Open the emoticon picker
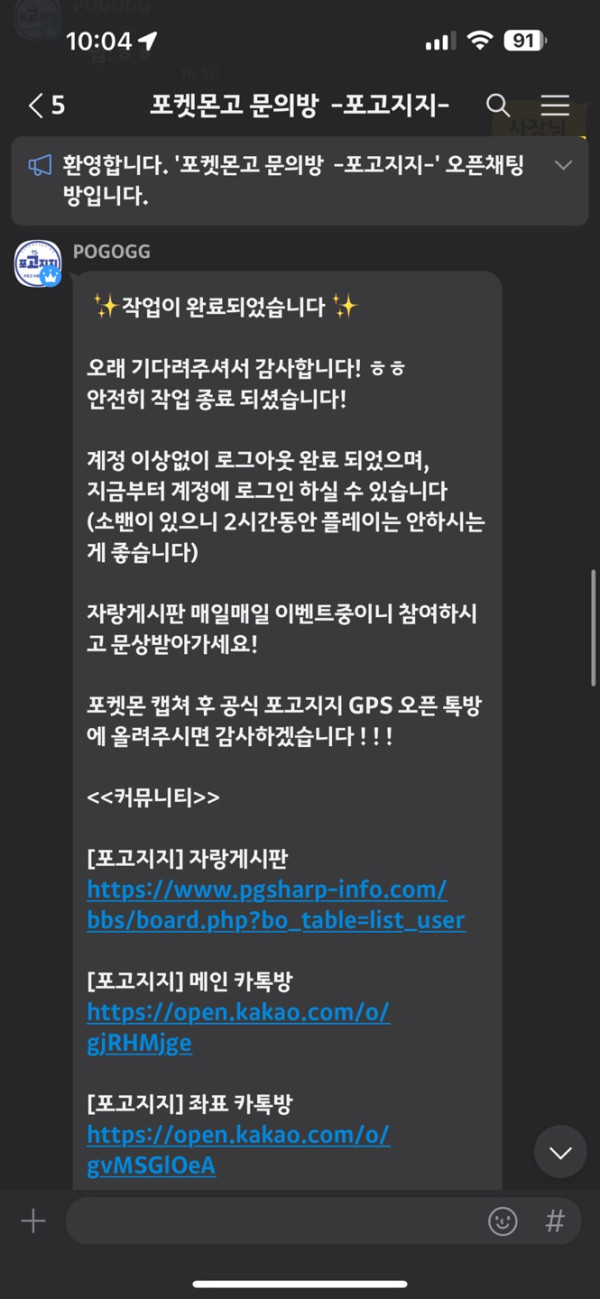Image resolution: width=600 pixels, height=1299 pixels. [502, 1221]
